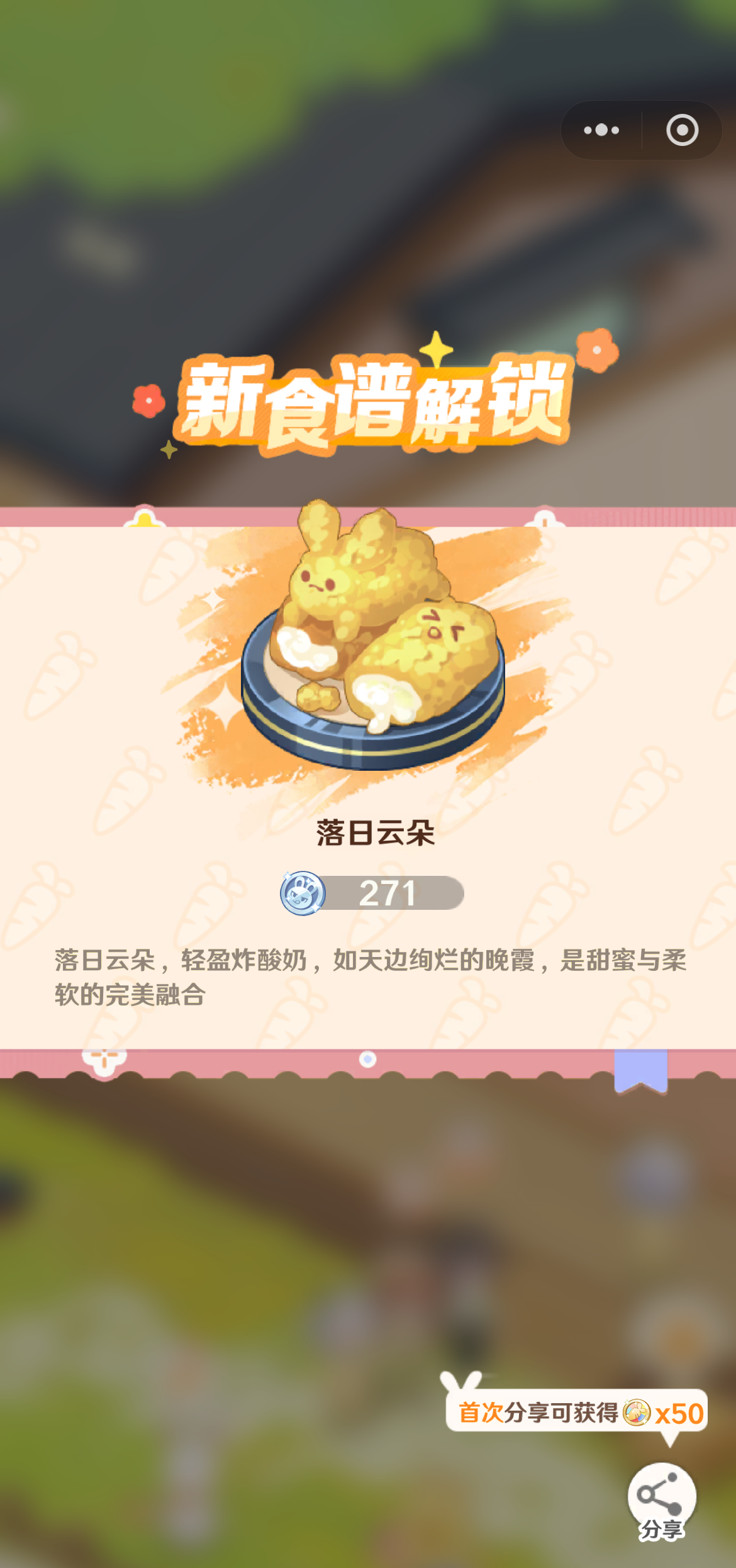Screen dimensions: 736x1568
Task: Close the mini program with the circle button
Action: tap(682, 130)
